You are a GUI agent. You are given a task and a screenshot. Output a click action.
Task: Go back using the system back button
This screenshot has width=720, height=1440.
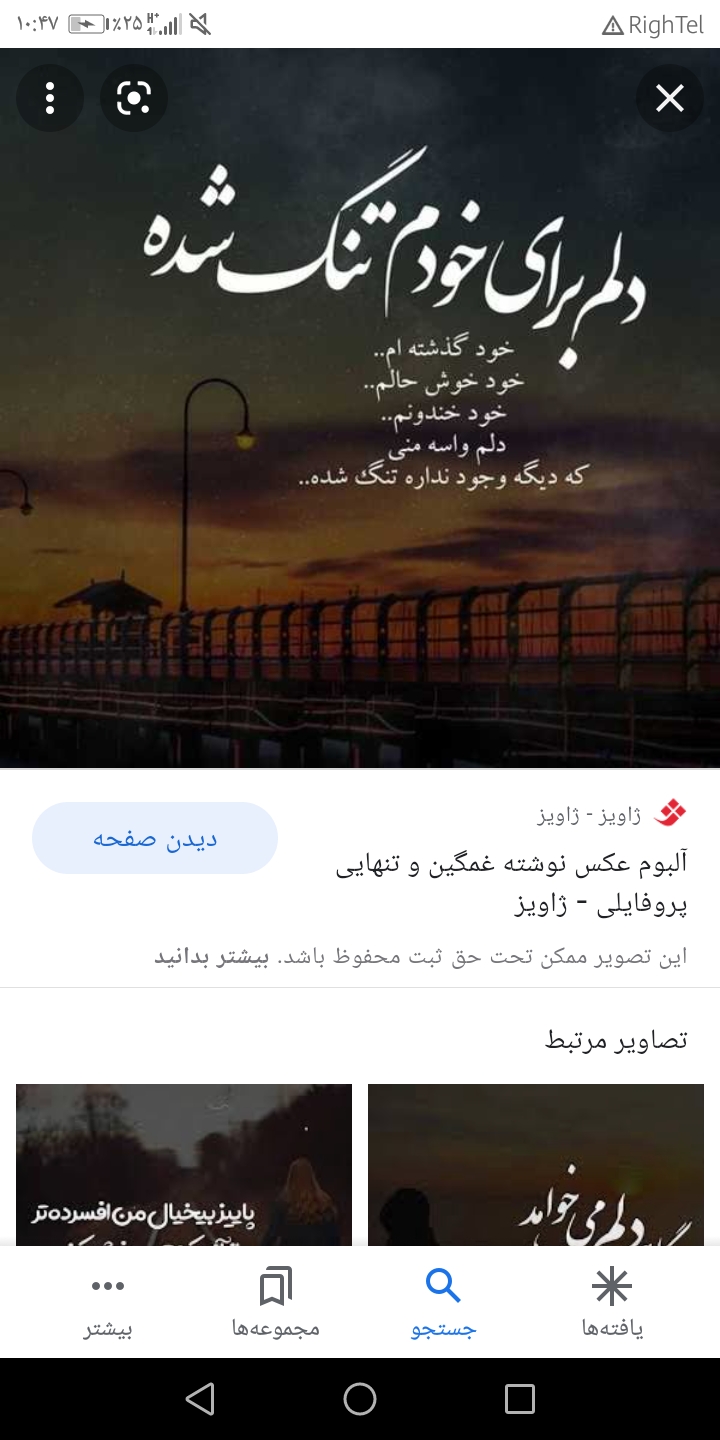coord(200,1399)
